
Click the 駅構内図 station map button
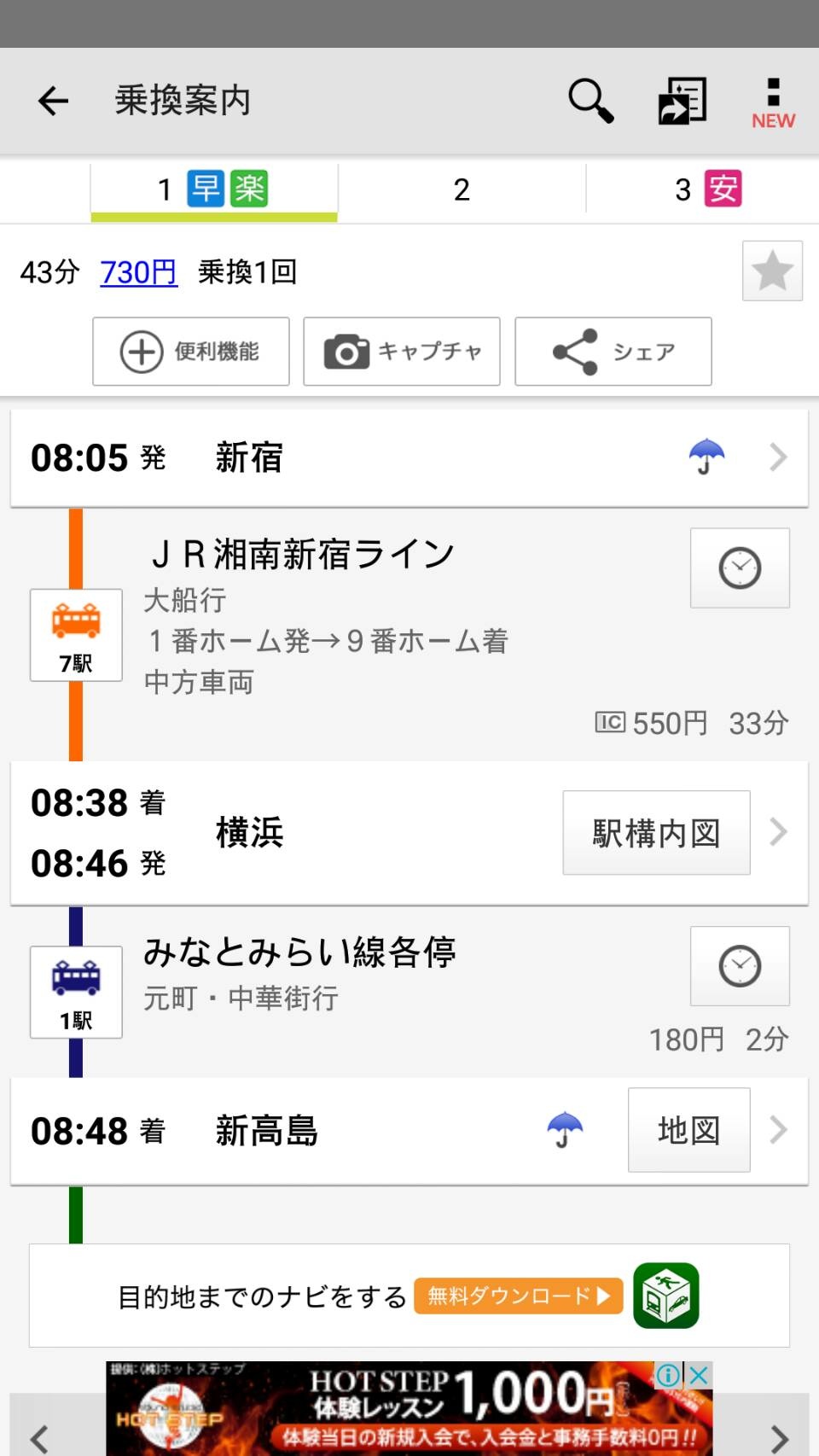pyautogui.click(x=655, y=832)
